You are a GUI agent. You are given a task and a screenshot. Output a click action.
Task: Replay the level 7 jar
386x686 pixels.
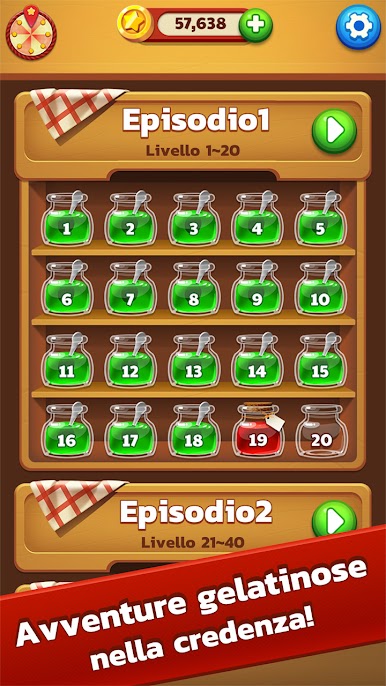[130, 288]
